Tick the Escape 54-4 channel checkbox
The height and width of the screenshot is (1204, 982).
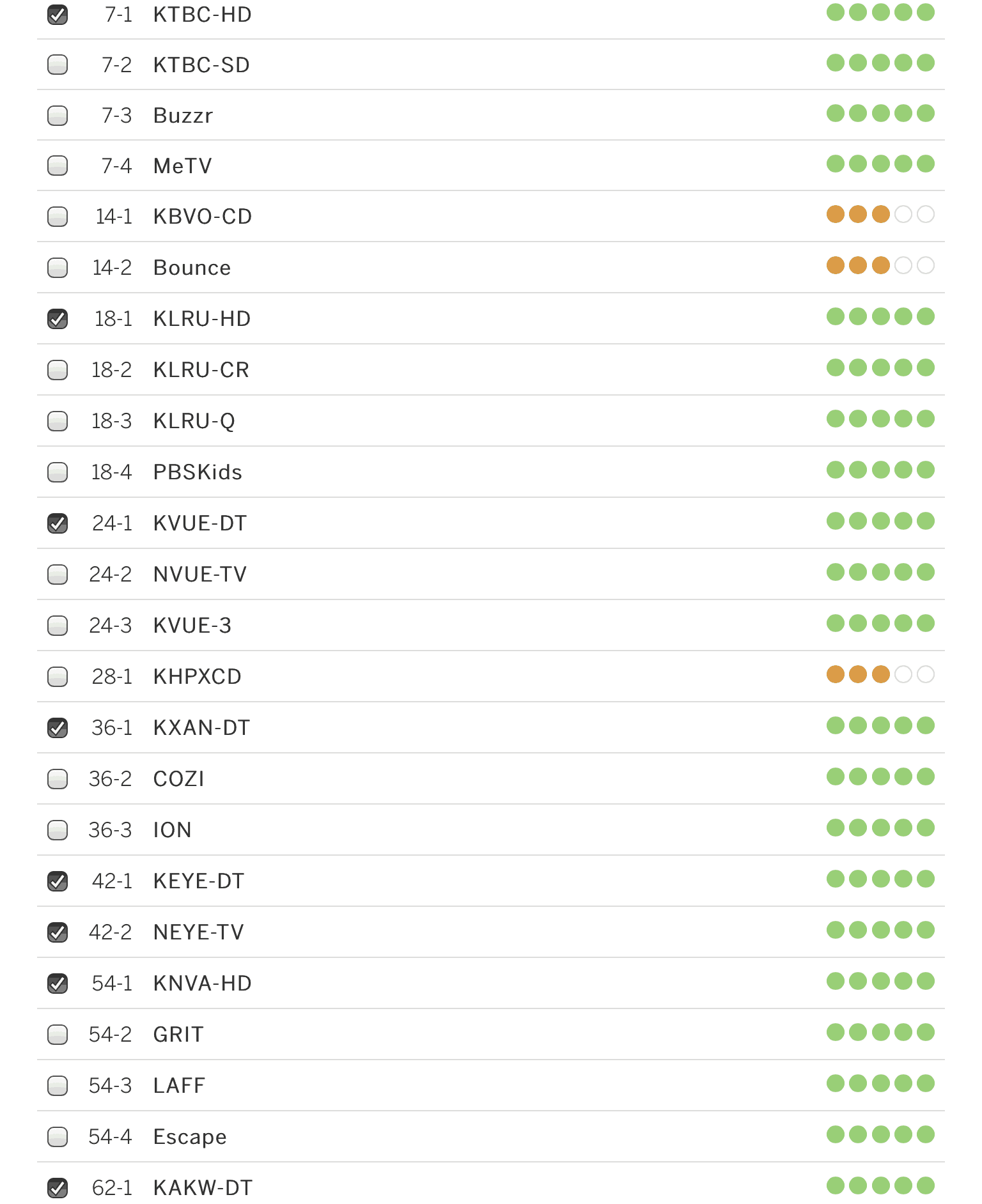(58, 1137)
